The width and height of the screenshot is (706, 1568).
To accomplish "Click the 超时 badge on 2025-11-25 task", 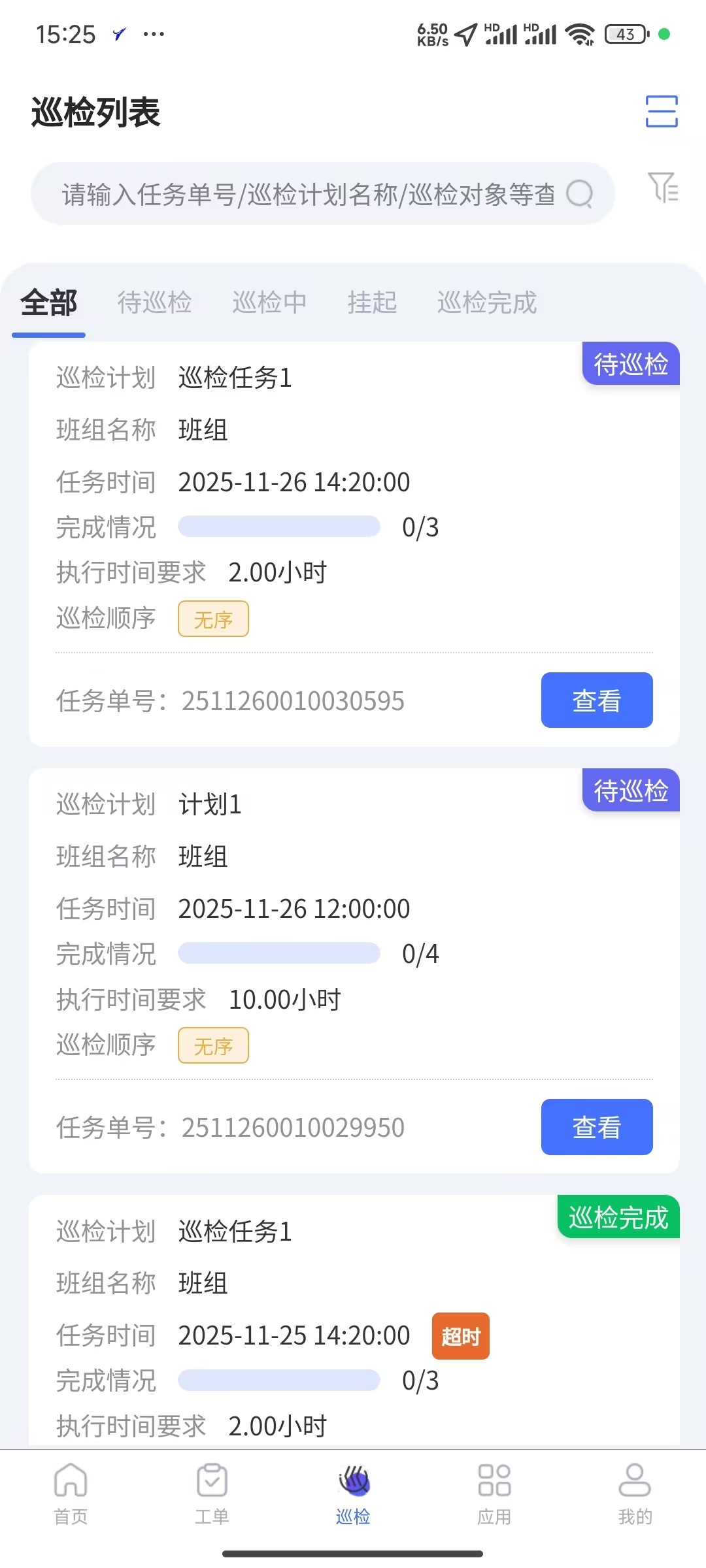I will [x=460, y=1335].
